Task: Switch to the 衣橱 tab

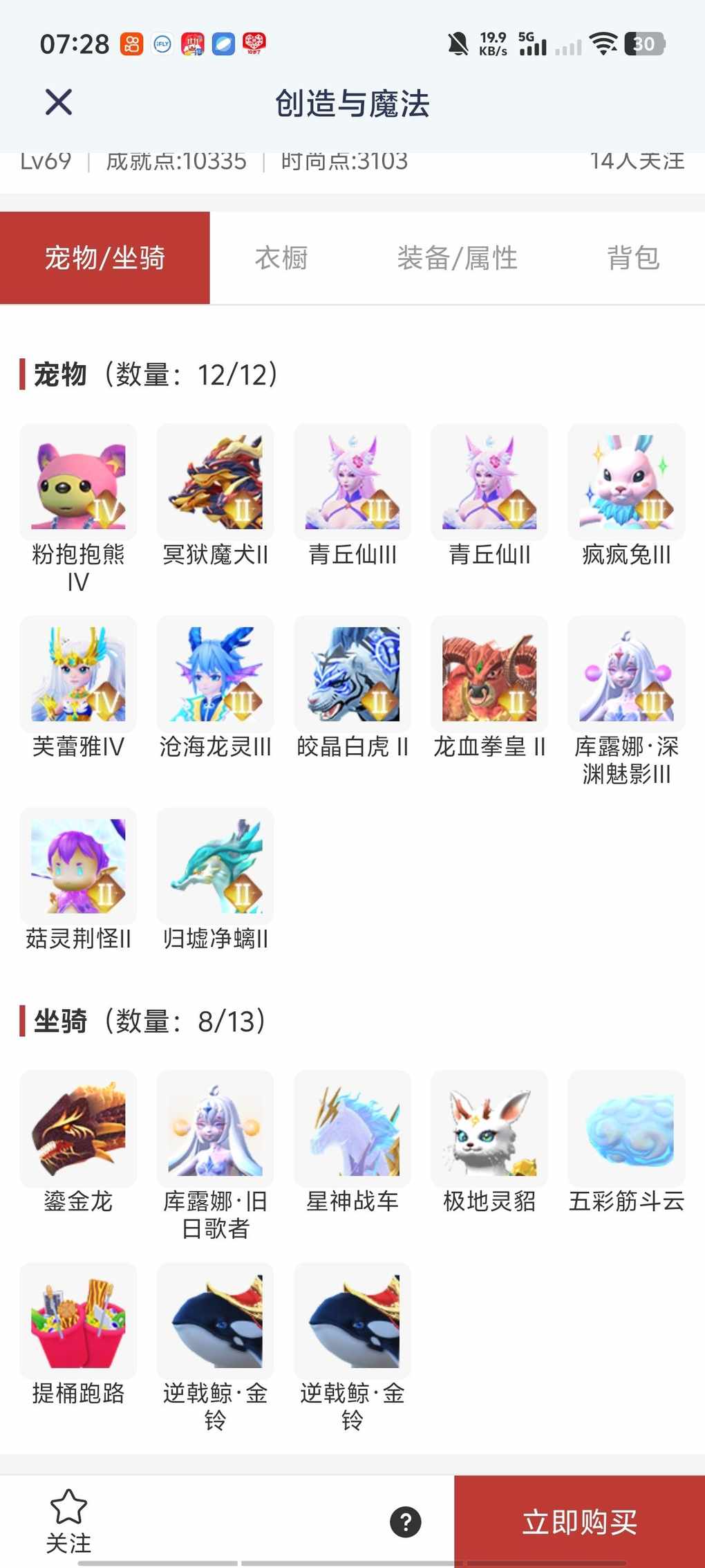Action: click(x=281, y=258)
